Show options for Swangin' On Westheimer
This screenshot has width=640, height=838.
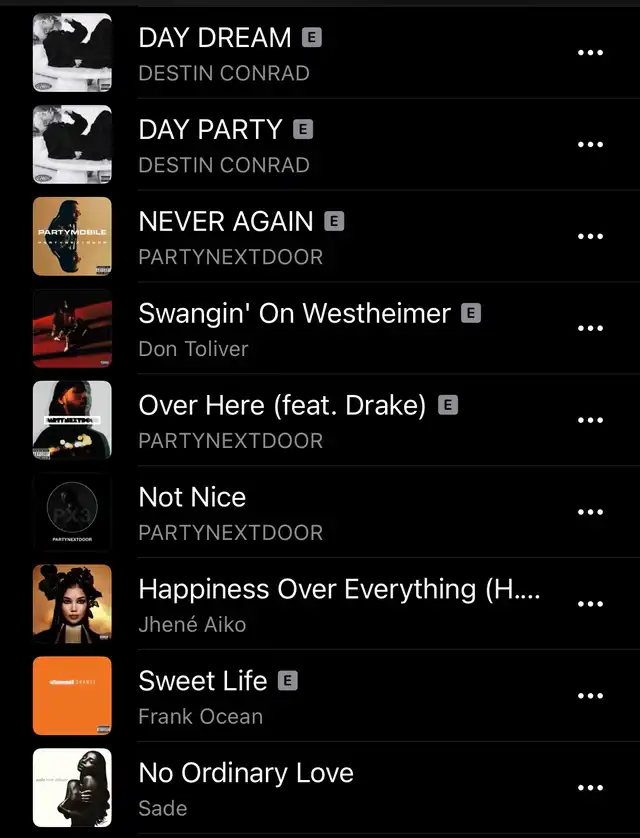coord(591,328)
